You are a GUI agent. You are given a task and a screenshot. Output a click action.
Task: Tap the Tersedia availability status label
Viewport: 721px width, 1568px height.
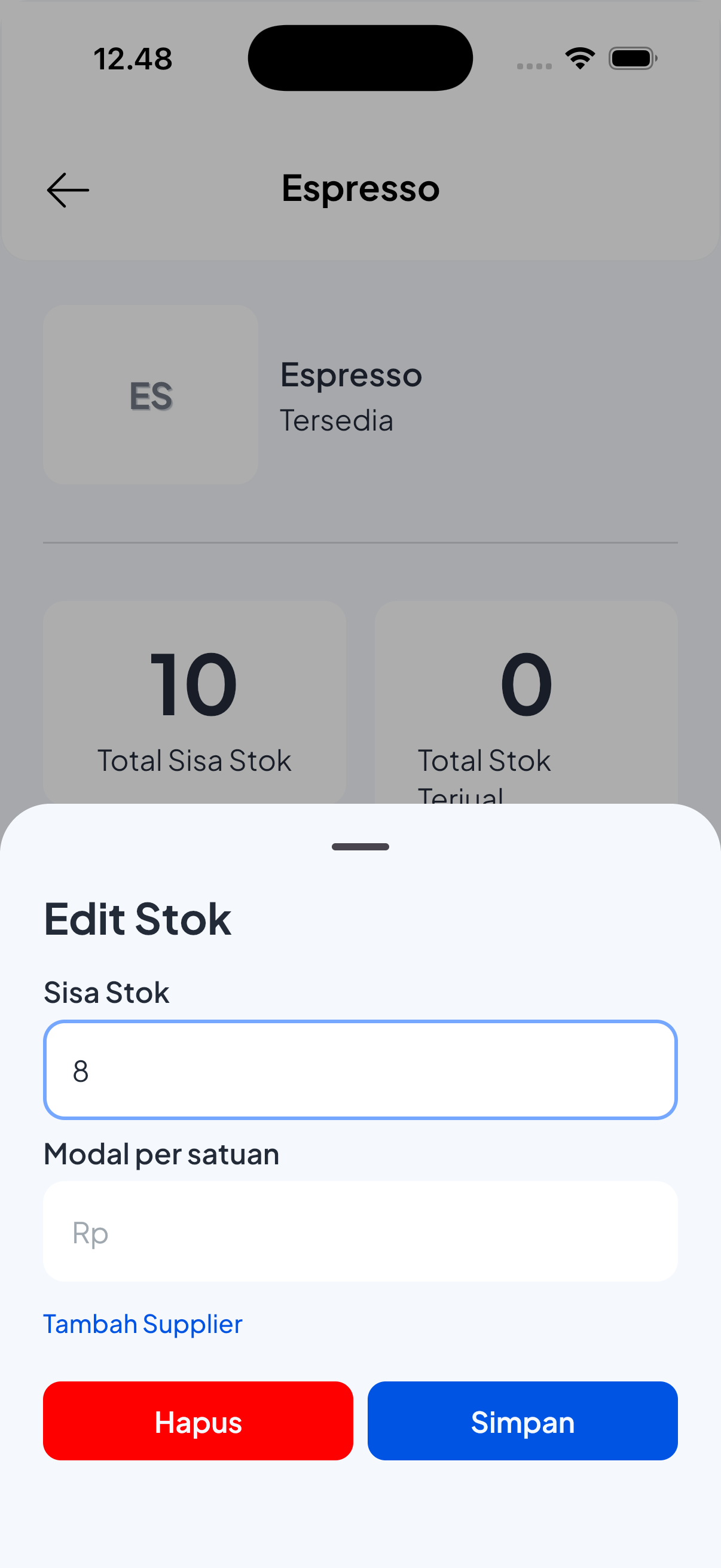pos(337,420)
